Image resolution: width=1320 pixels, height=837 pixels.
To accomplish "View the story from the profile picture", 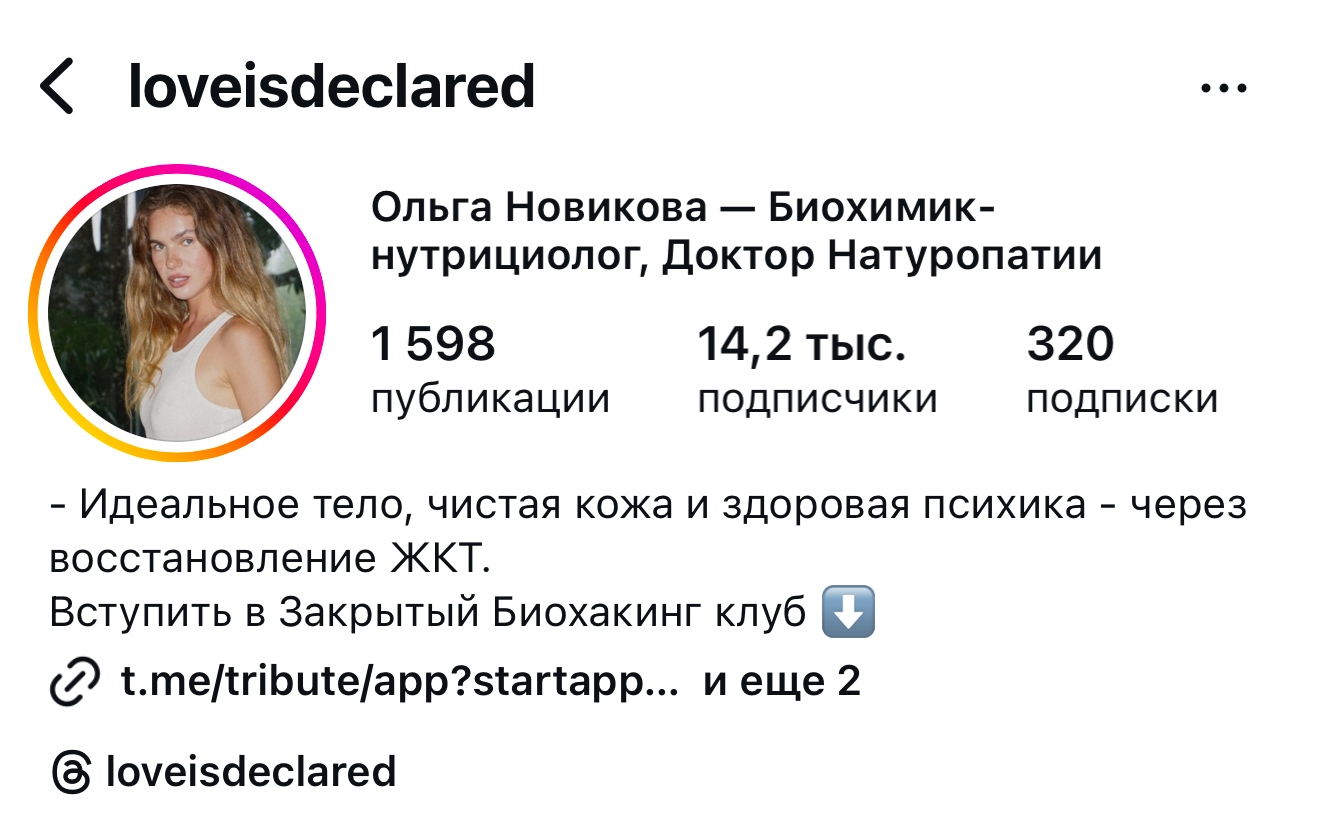I will click(x=178, y=313).
